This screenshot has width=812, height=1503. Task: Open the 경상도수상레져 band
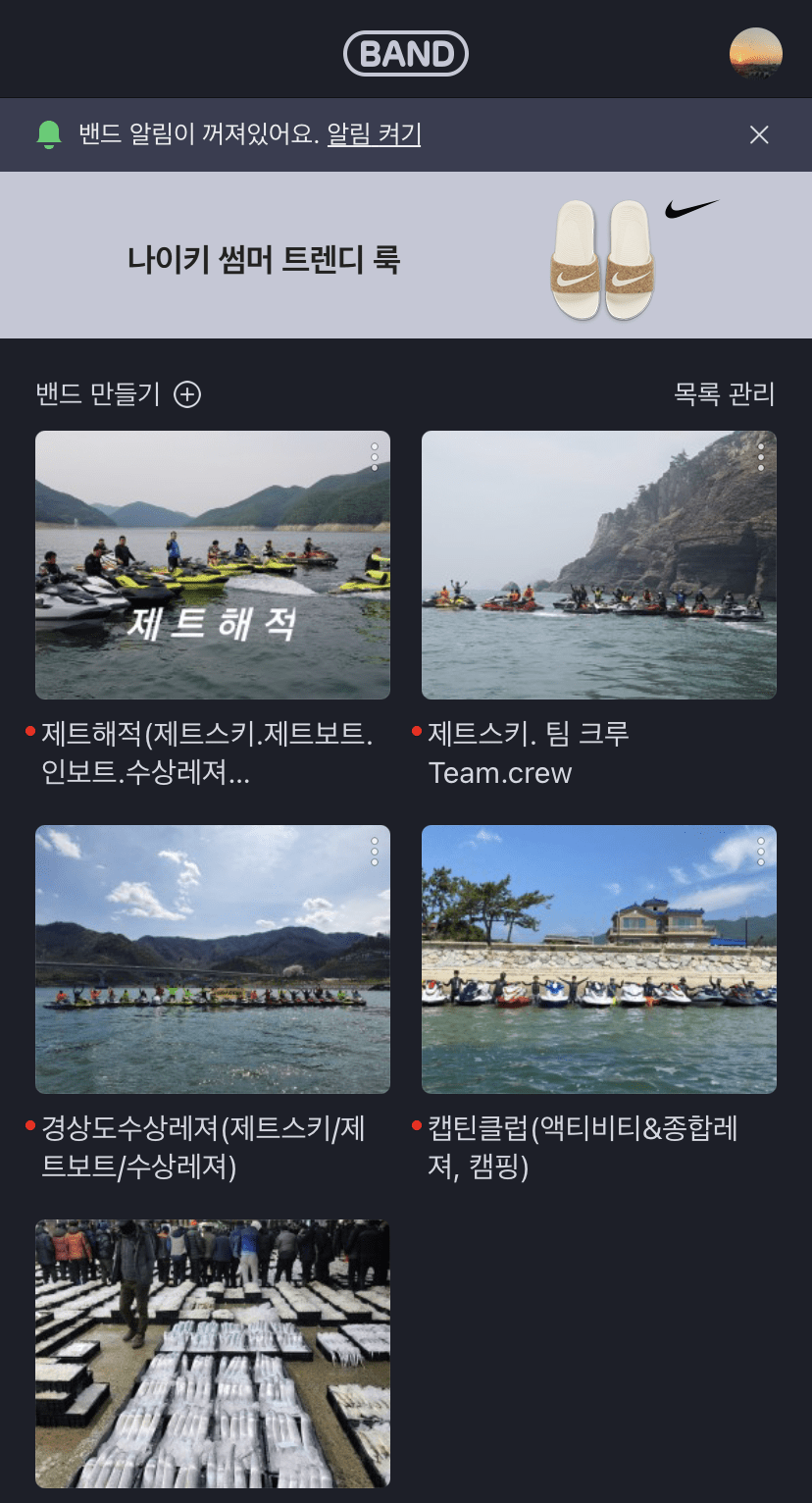pyautogui.click(x=212, y=959)
